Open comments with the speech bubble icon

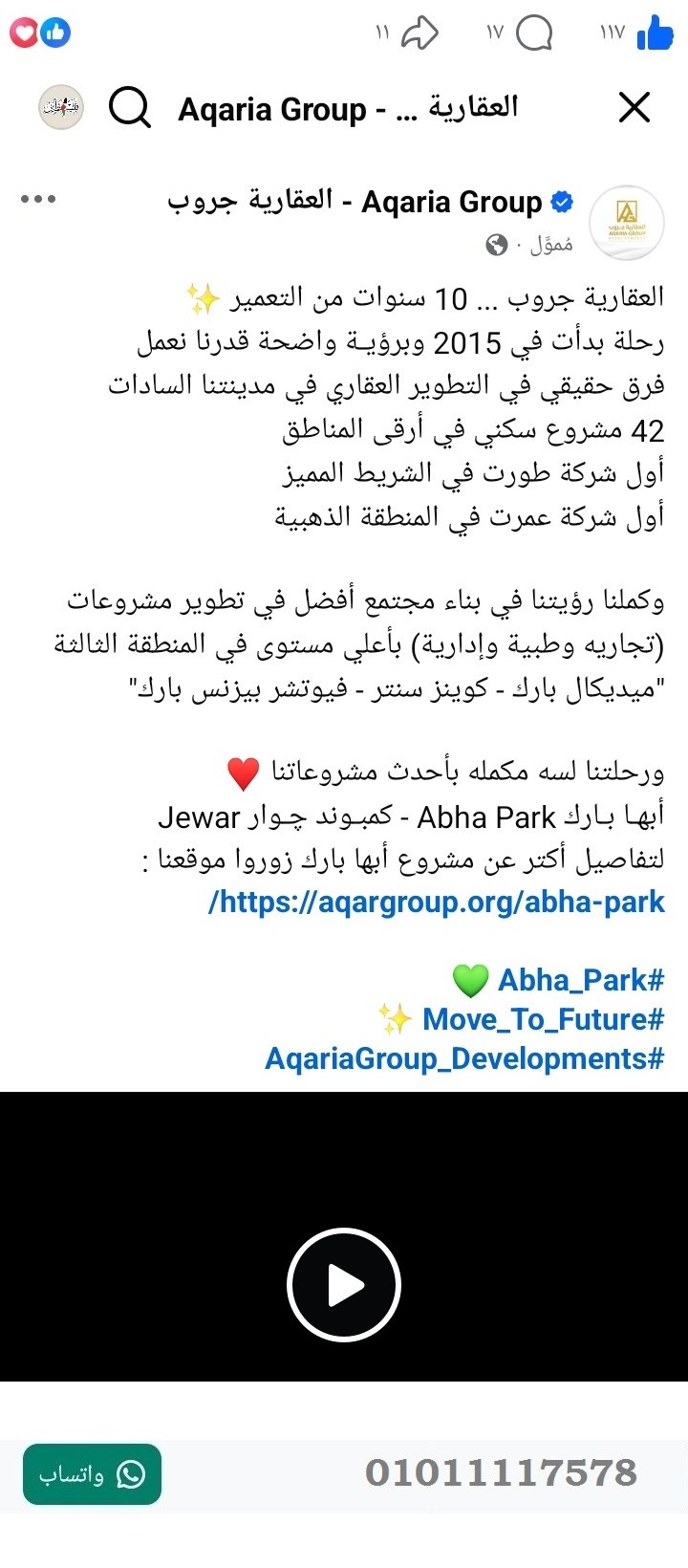click(536, 33)
